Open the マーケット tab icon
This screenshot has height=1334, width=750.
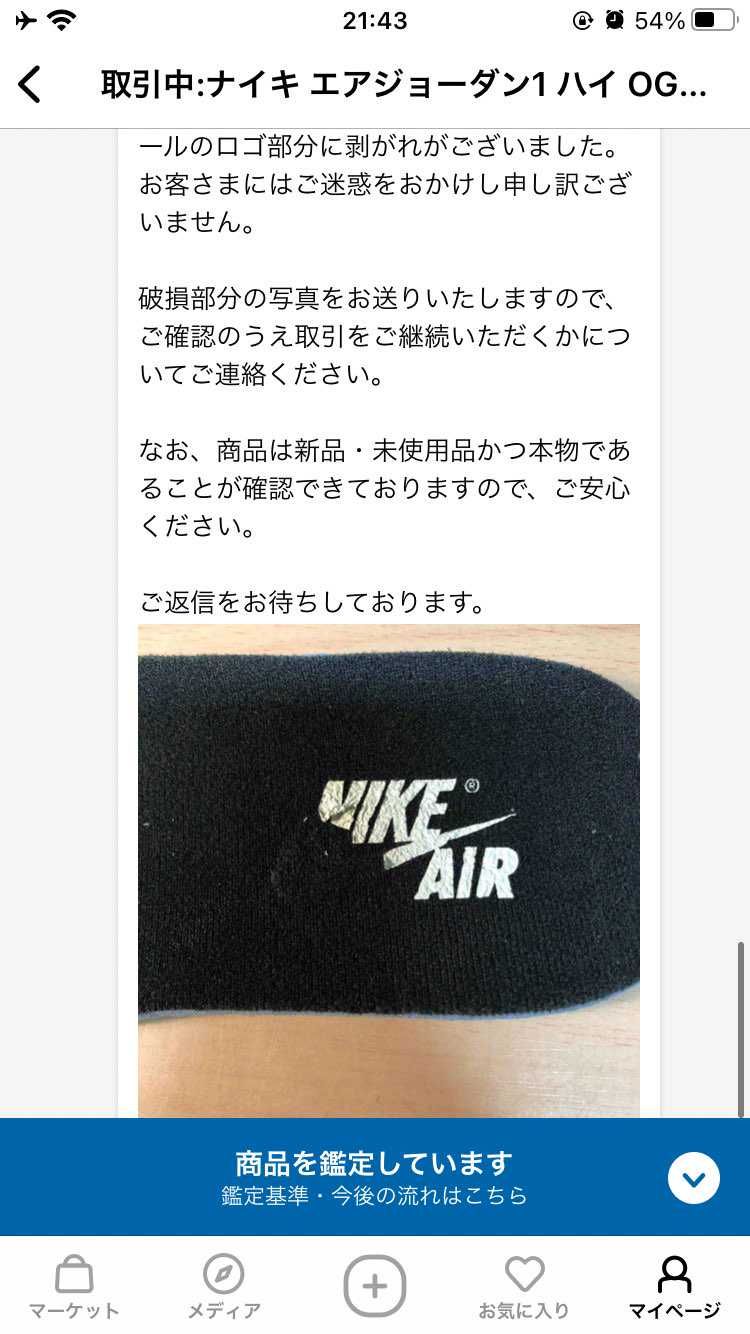coord(75,1275)
